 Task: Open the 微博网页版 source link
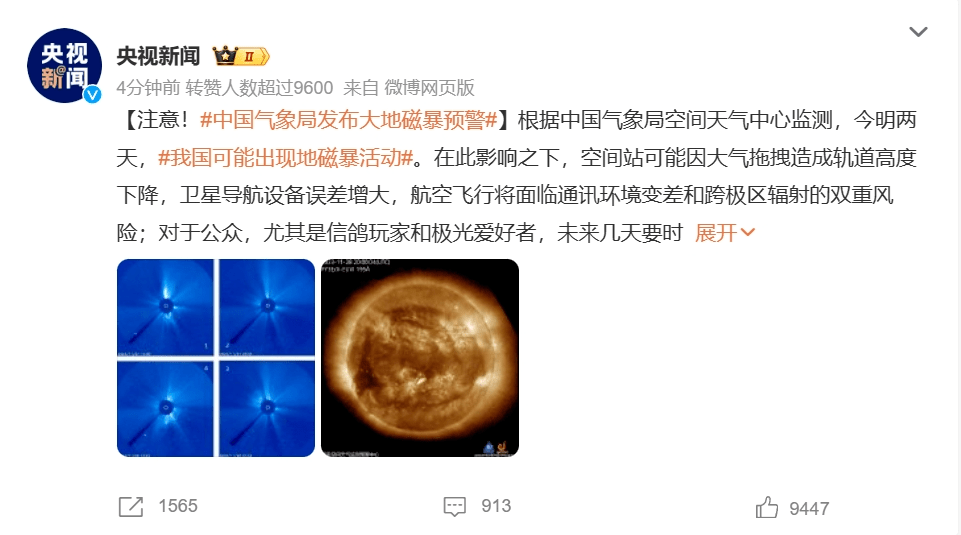tap(432, 87)
